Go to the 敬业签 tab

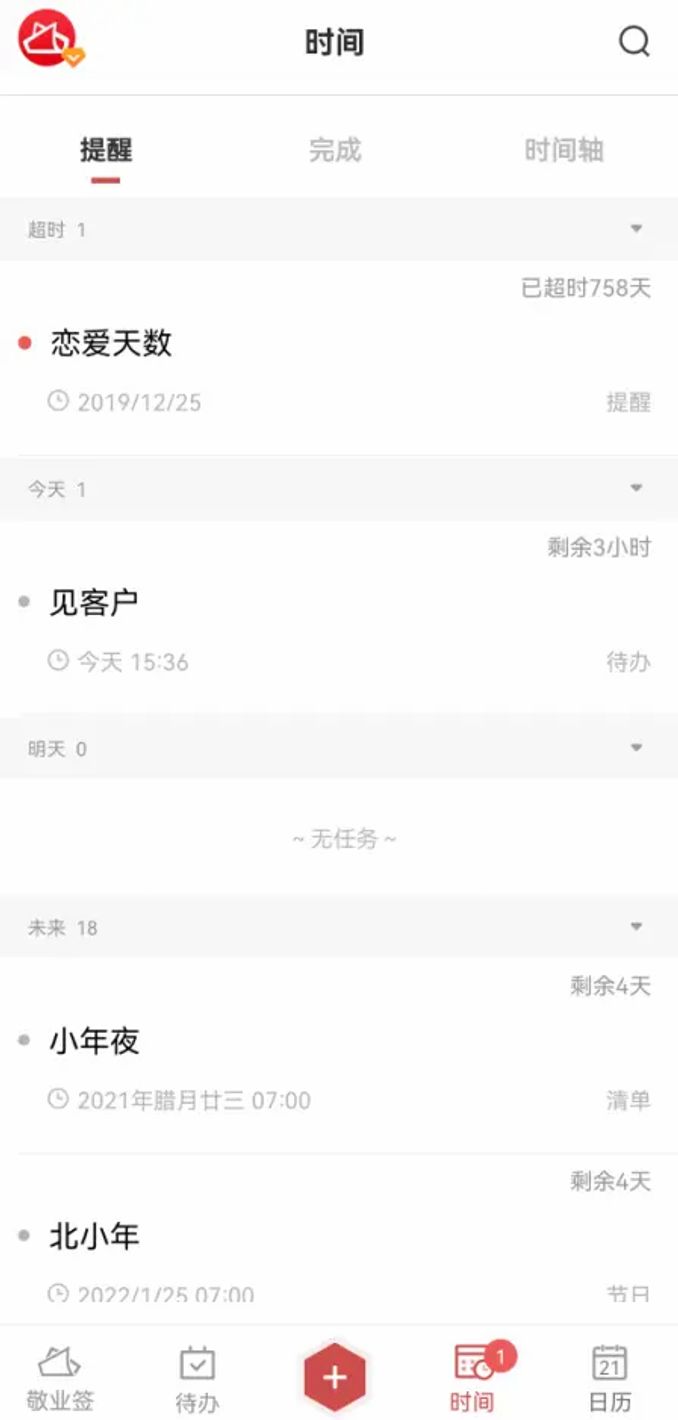coord(60,1379)
